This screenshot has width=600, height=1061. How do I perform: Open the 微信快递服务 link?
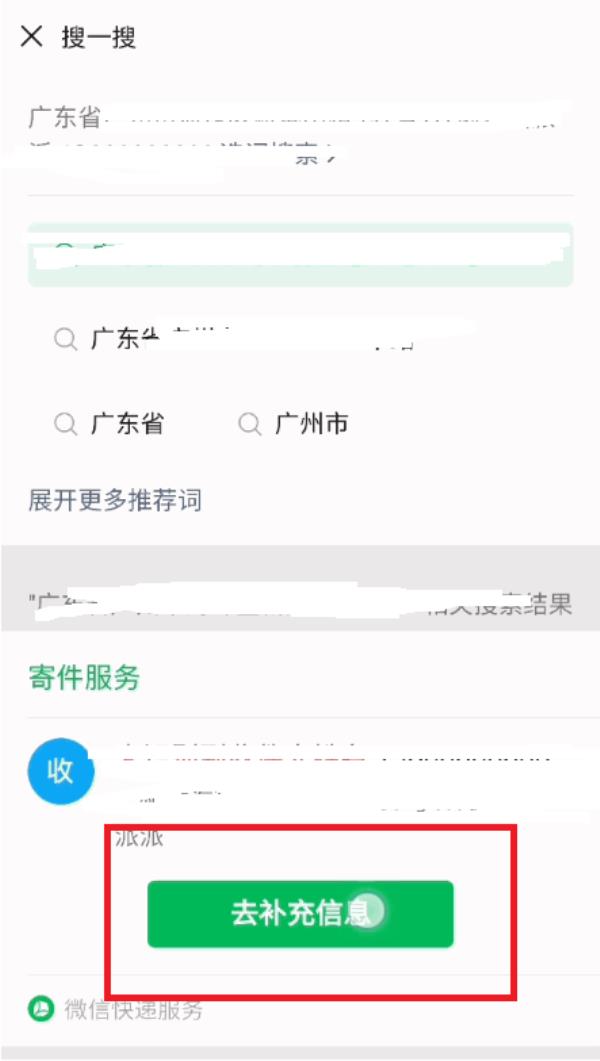click(x=116, y=1010)
